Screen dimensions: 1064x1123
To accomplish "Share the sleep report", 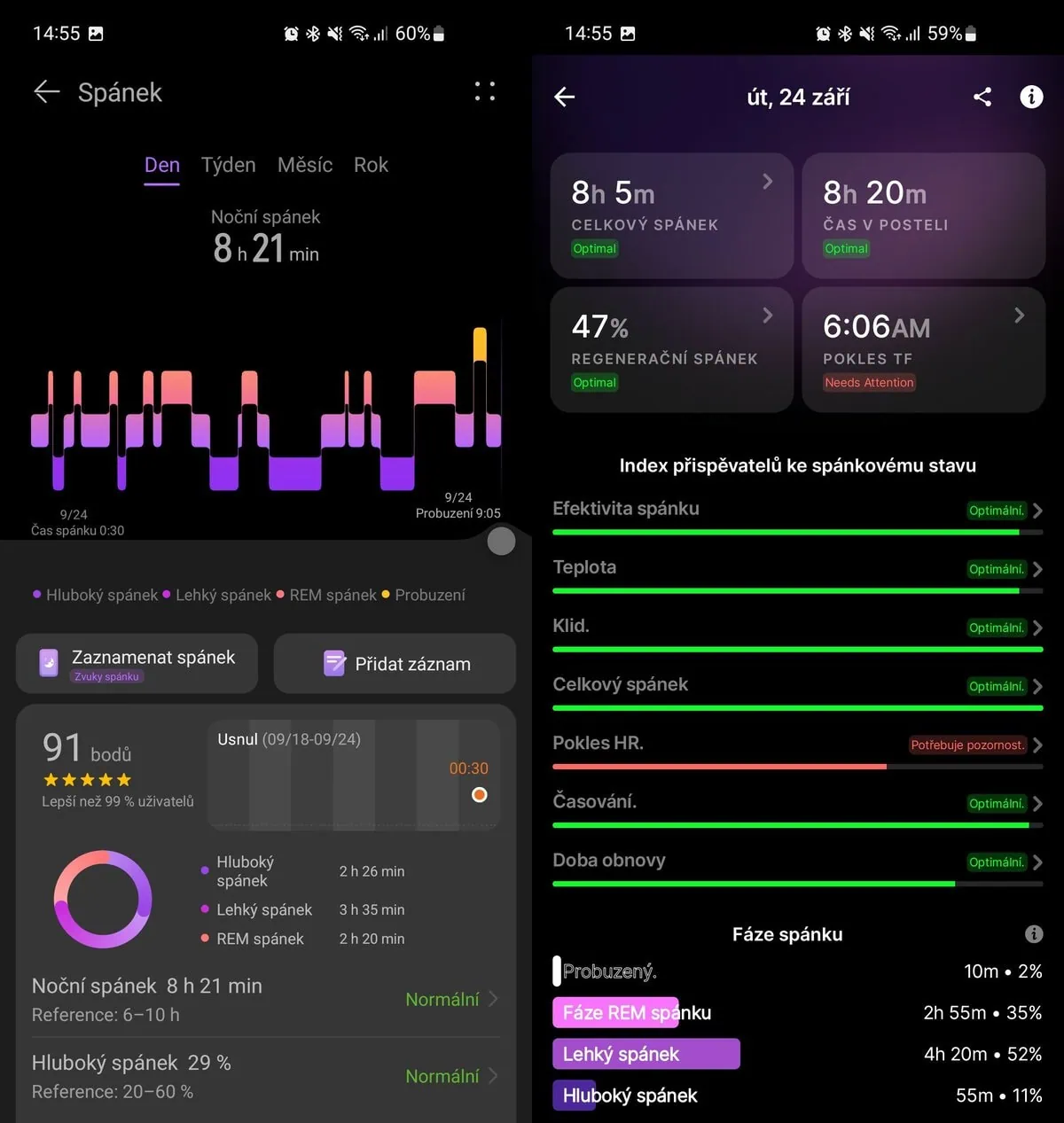I will coord(982,97).
